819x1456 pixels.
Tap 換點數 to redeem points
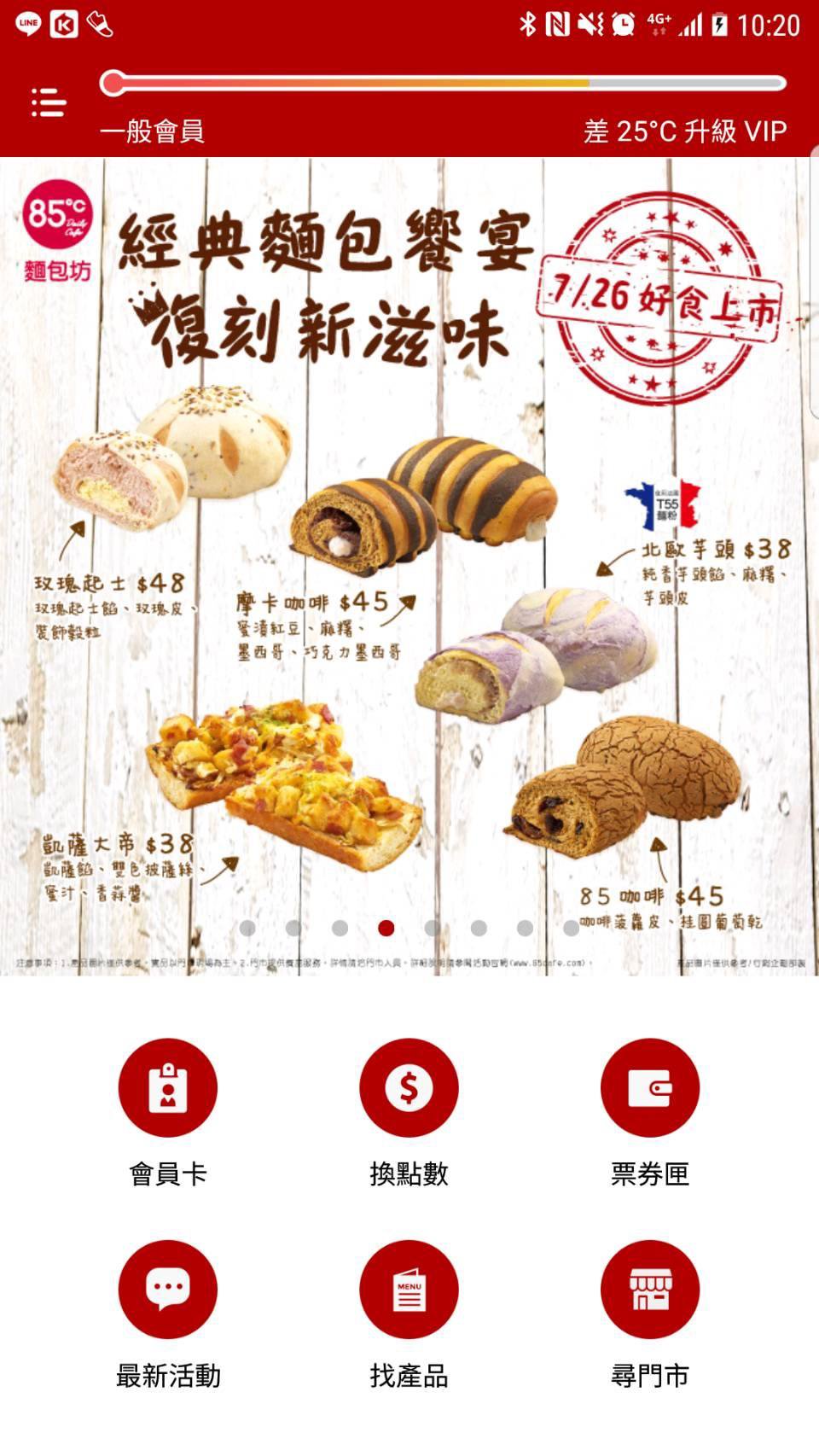pos(409,1087)
